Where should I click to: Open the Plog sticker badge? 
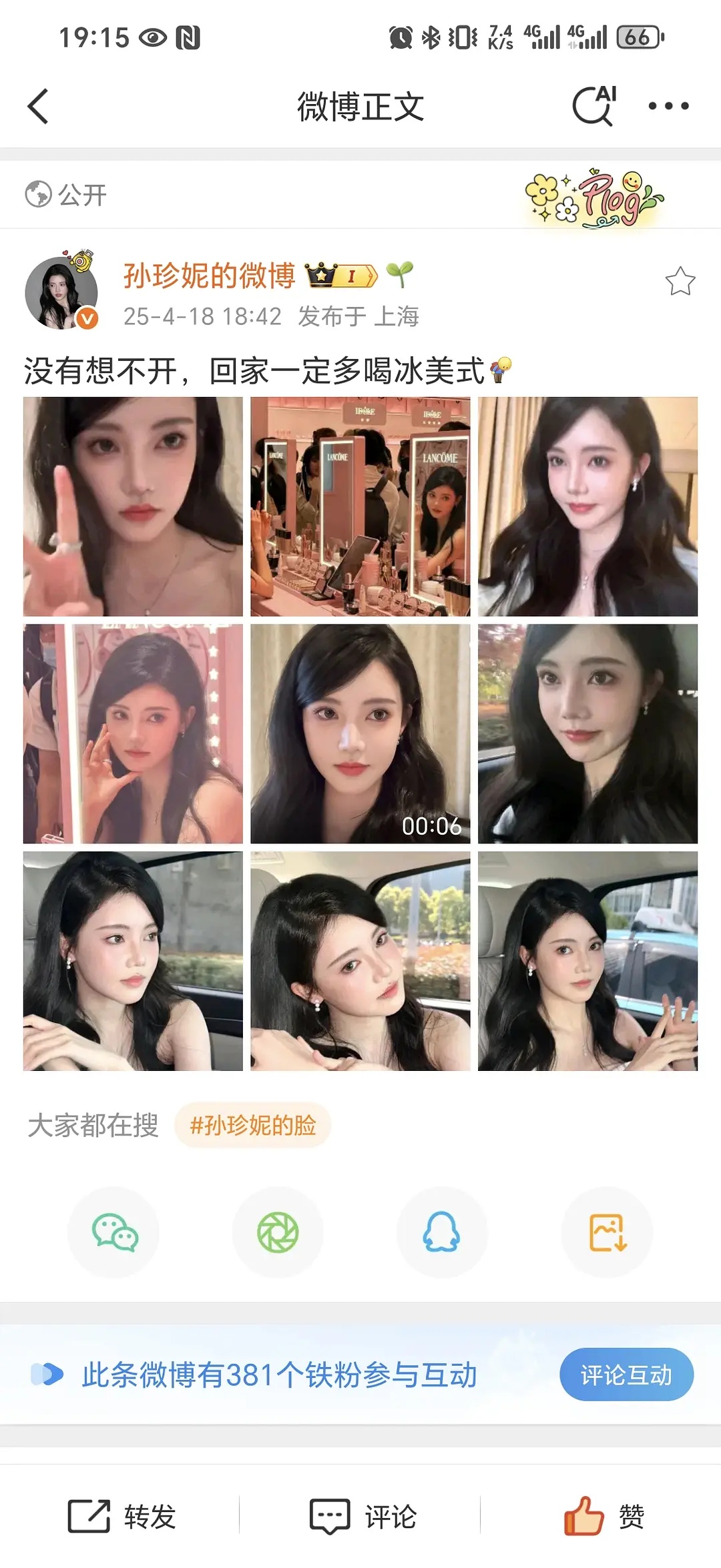click(593, 198)
